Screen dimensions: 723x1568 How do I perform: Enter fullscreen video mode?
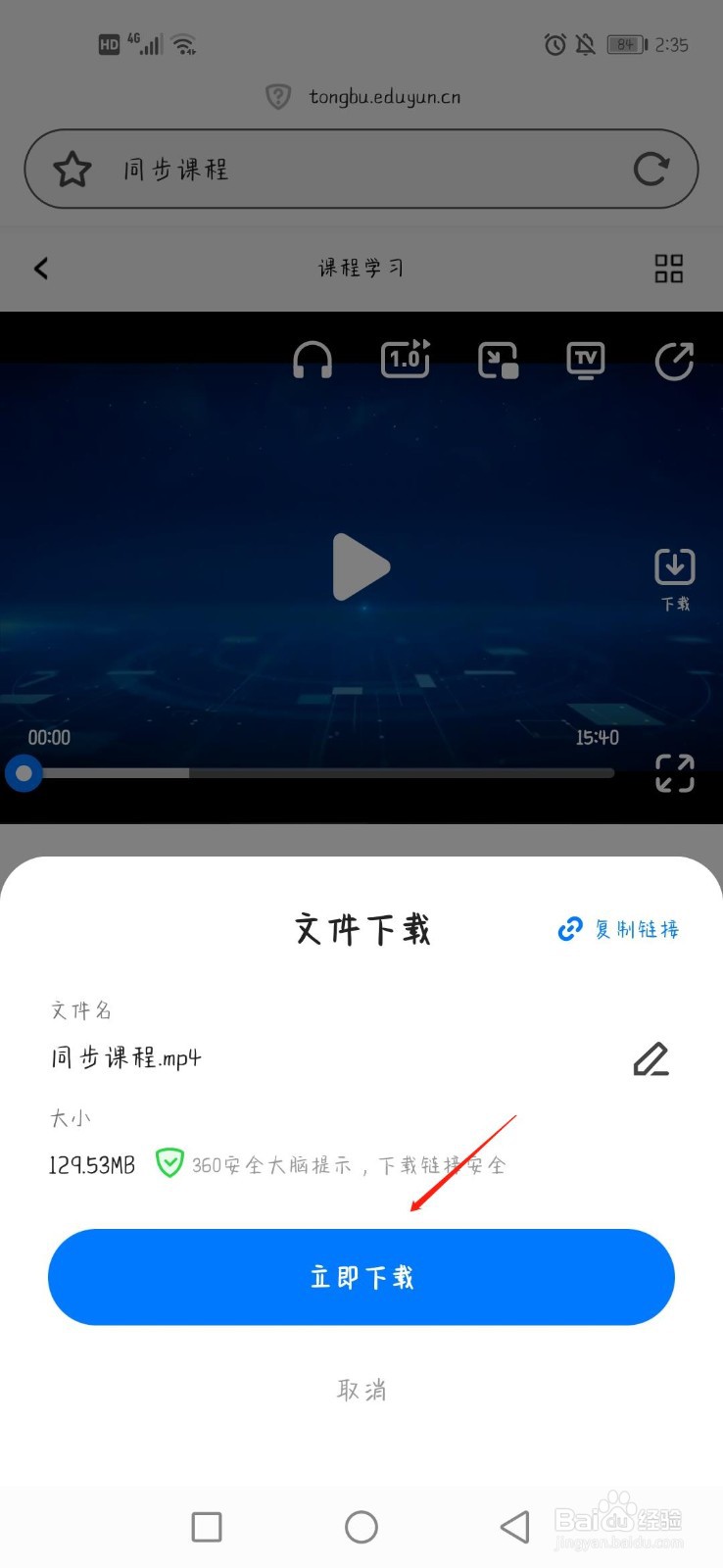tap(674, 773)
